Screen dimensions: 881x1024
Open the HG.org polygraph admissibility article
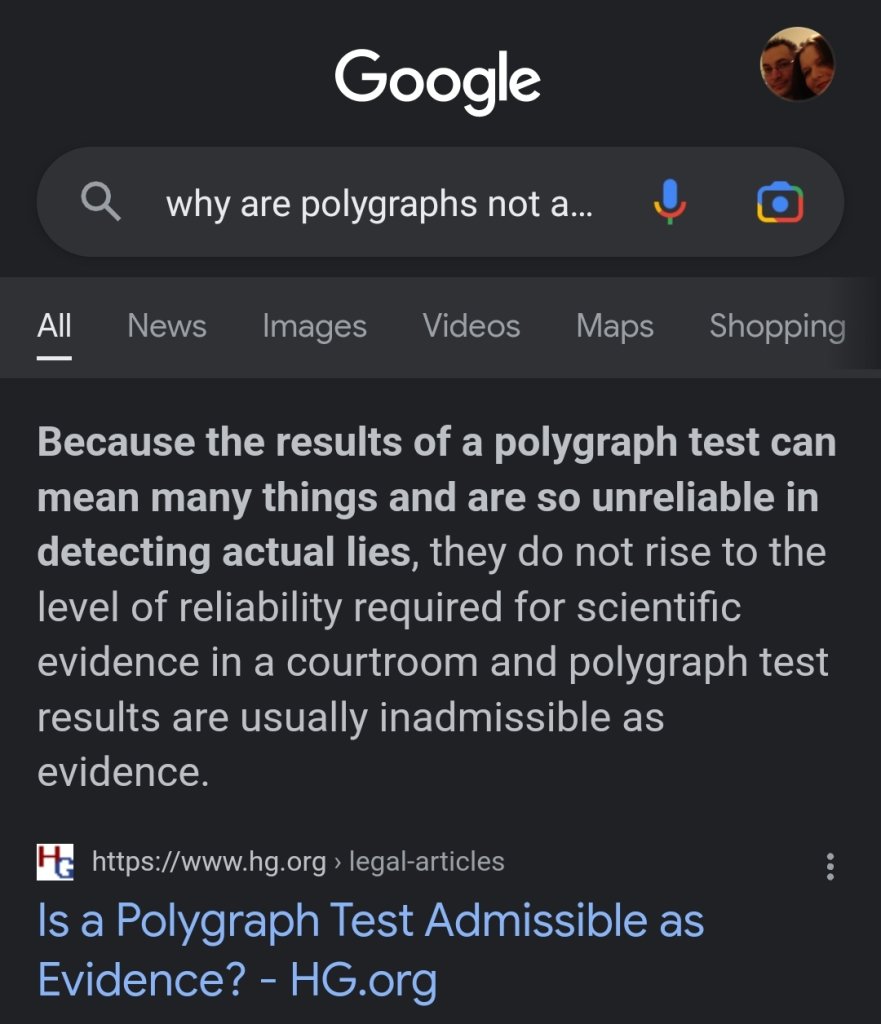370,949
